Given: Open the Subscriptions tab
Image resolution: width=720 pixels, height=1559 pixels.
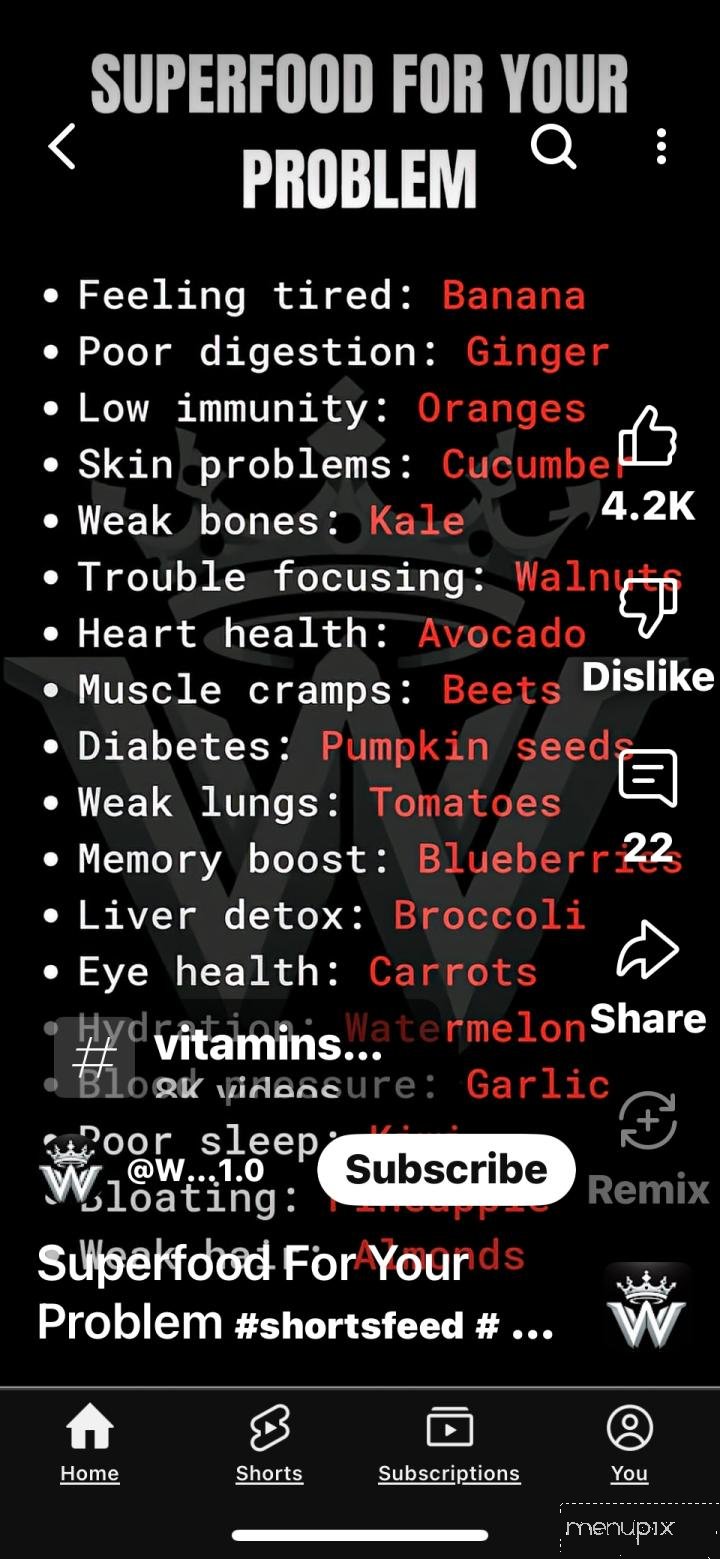Looking at the screenshot, I should click(x=449, y=1440).
